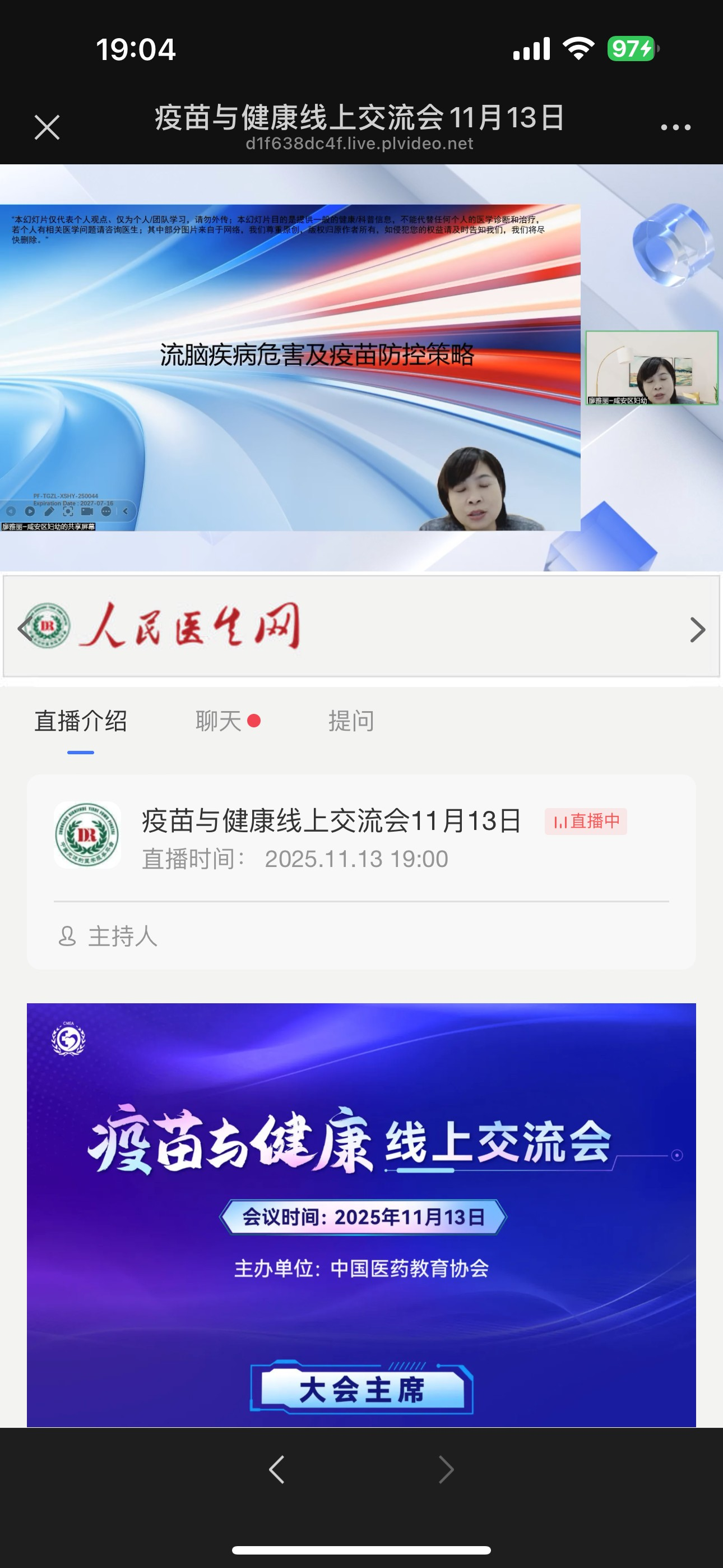Close the live stream web page
Screen dimensions: 723x1568
point(47,127)
